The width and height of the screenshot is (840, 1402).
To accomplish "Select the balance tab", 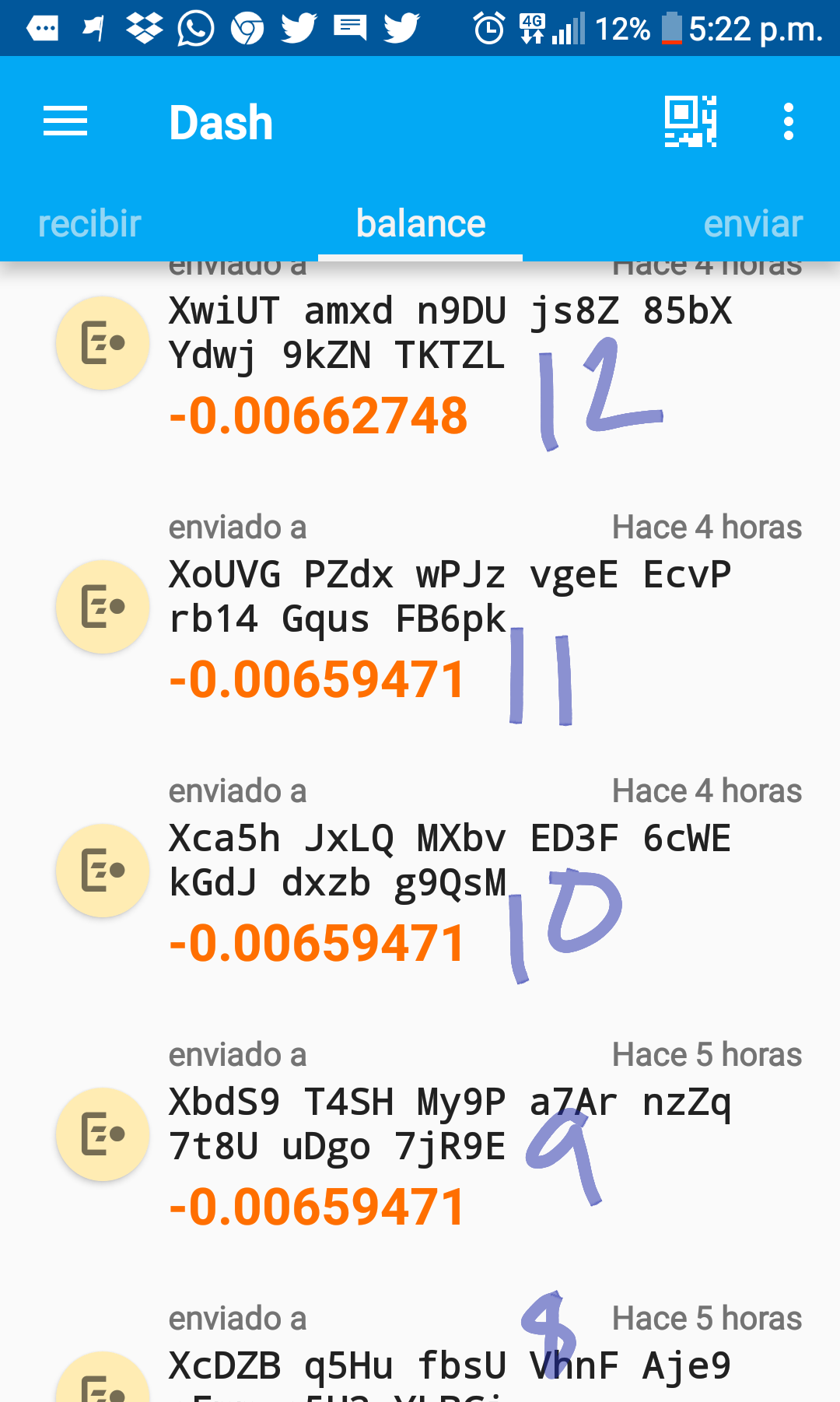I will (420, 224).
